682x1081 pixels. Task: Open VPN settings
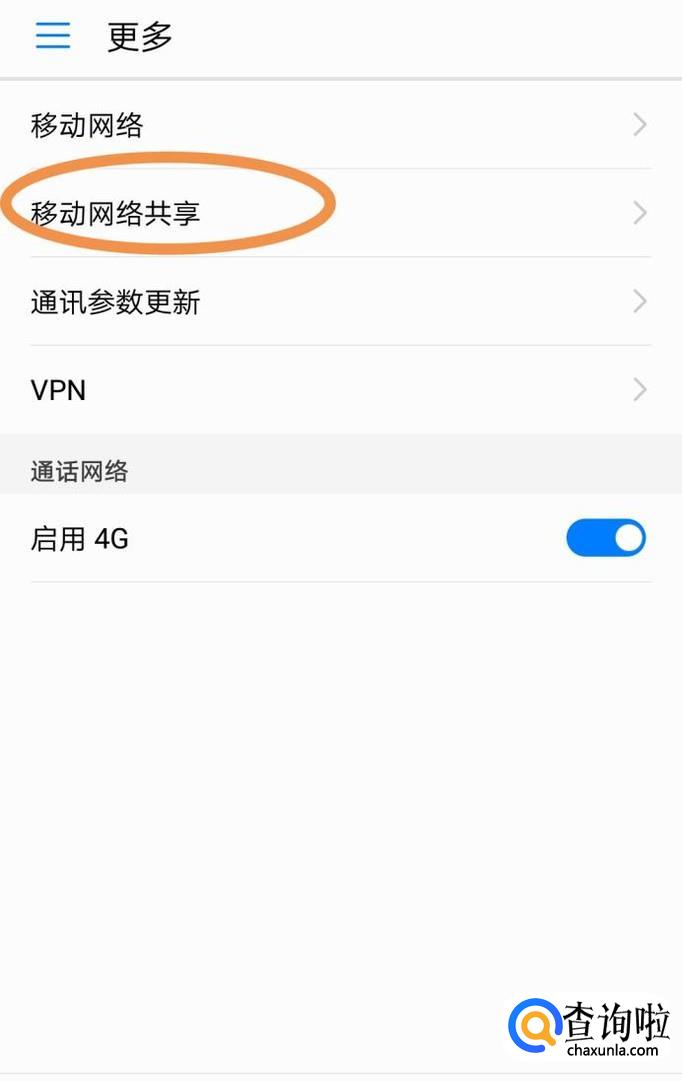(x=340, y=390)
